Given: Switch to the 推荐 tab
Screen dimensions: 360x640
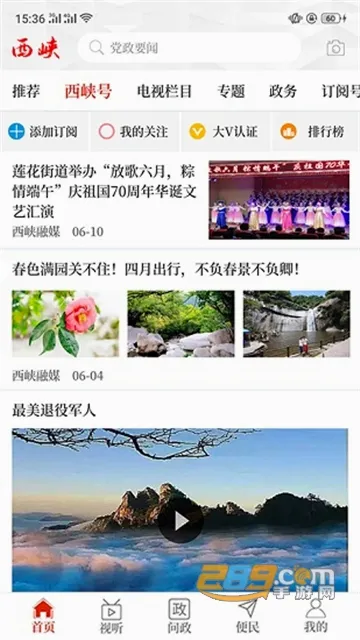Looking at the screenshot, I should [26, 91].
